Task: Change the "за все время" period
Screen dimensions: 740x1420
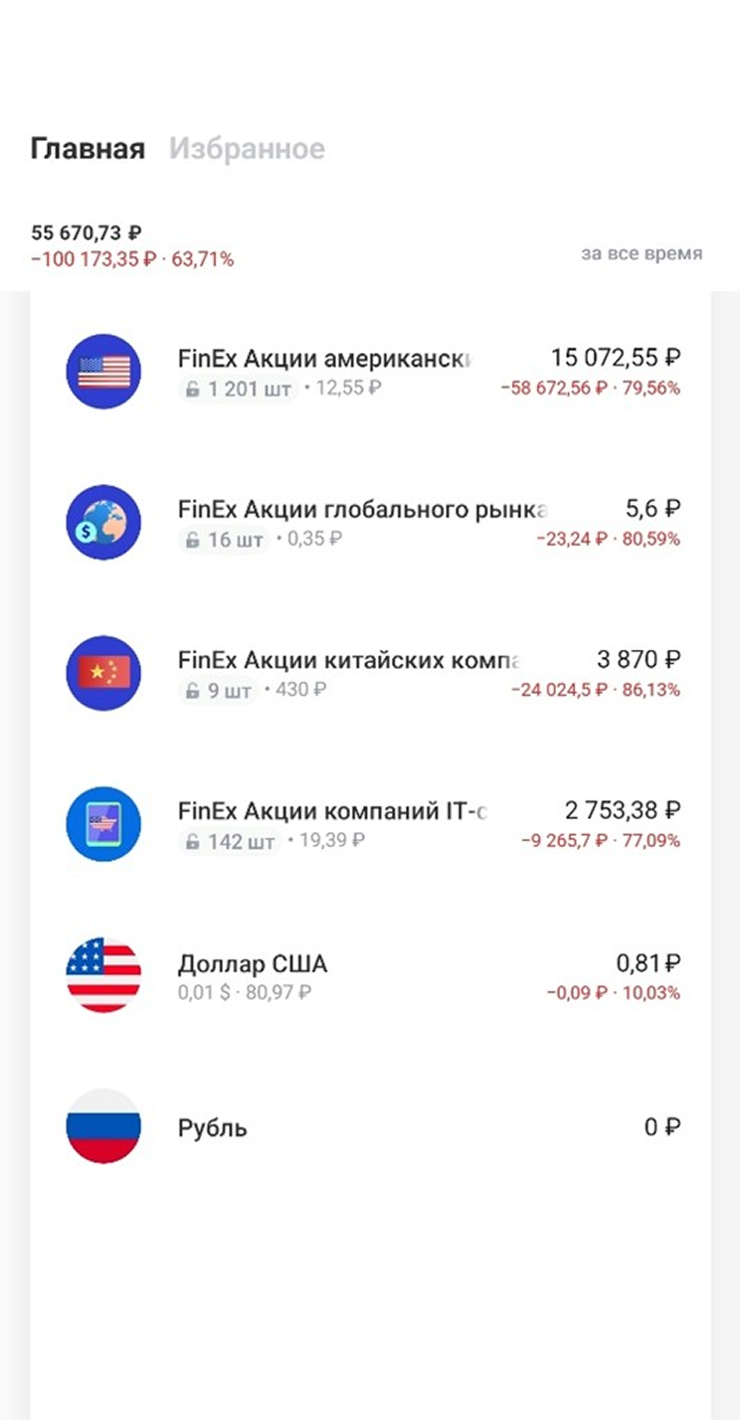Action: pos(641,253)
